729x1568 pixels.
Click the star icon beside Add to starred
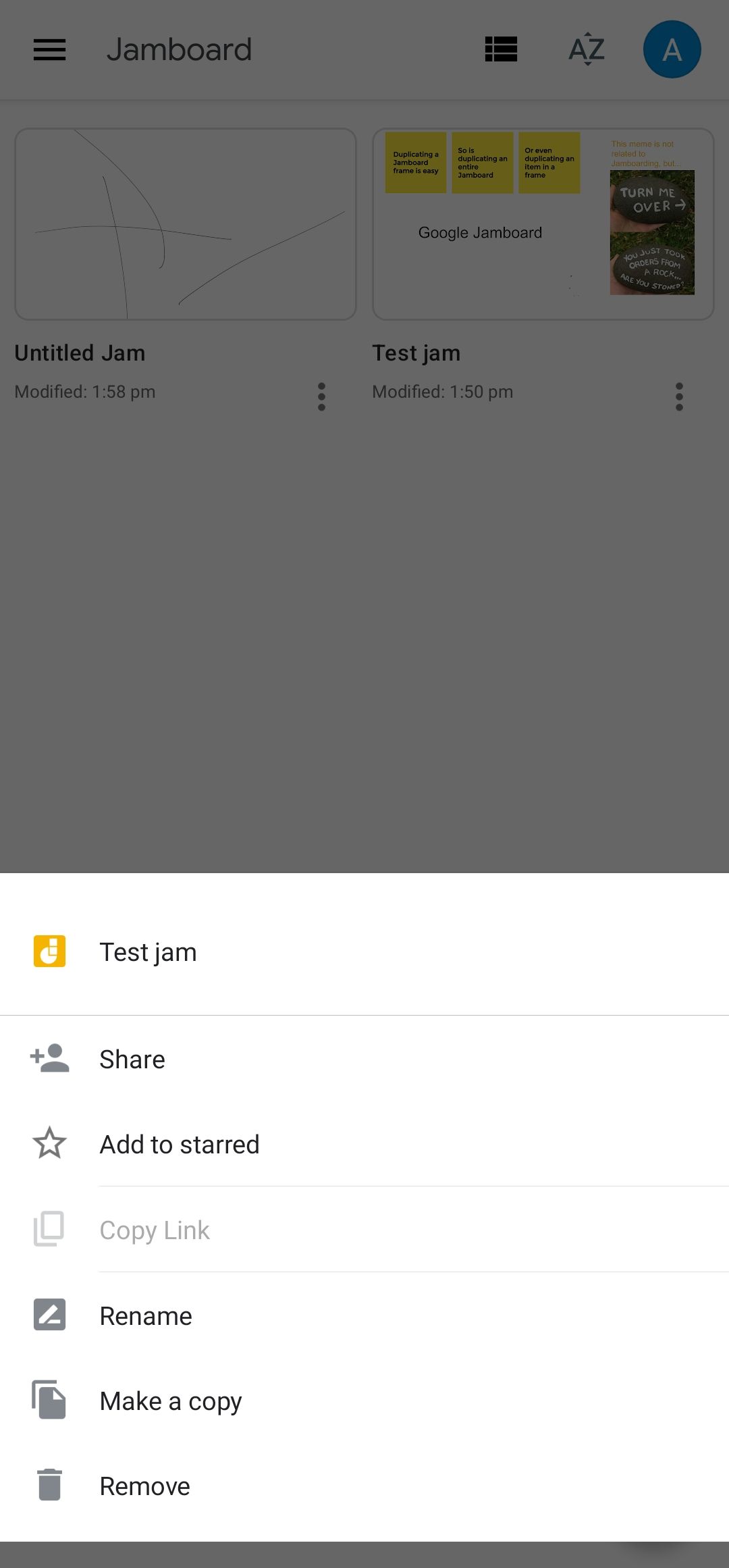tap(49, 1143)
